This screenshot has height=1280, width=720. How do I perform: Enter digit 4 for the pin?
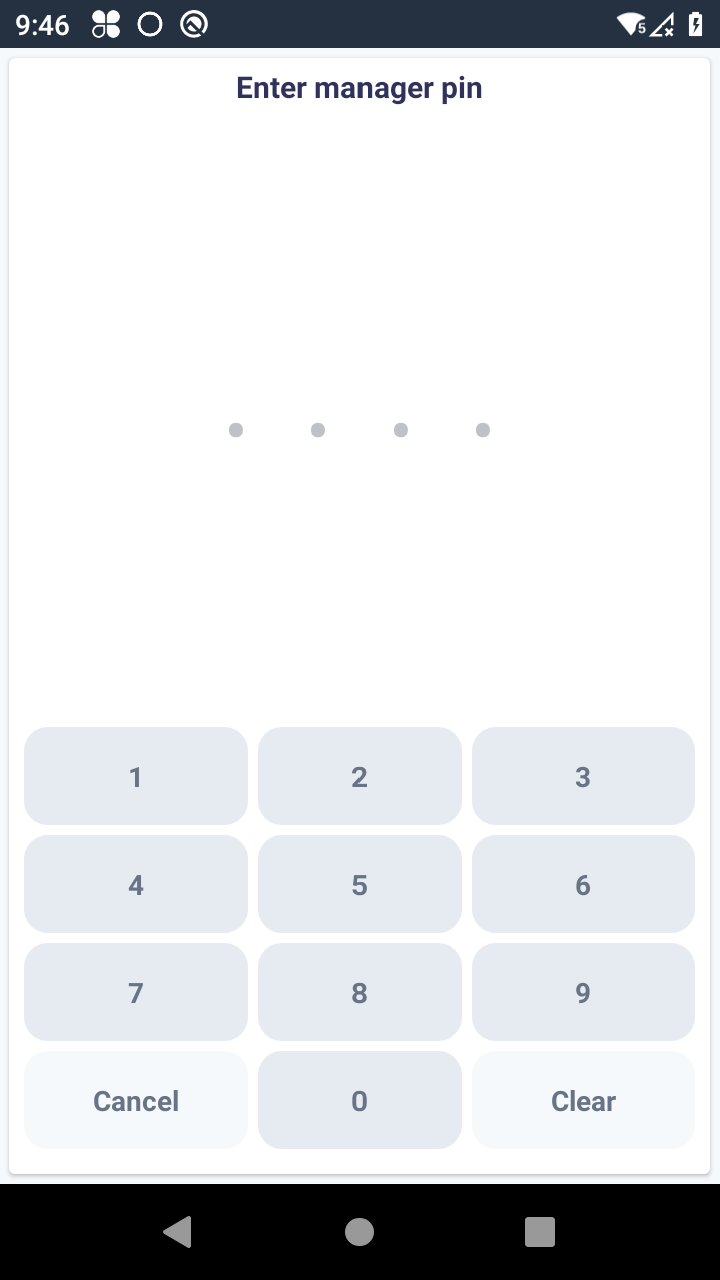[136, 884]
